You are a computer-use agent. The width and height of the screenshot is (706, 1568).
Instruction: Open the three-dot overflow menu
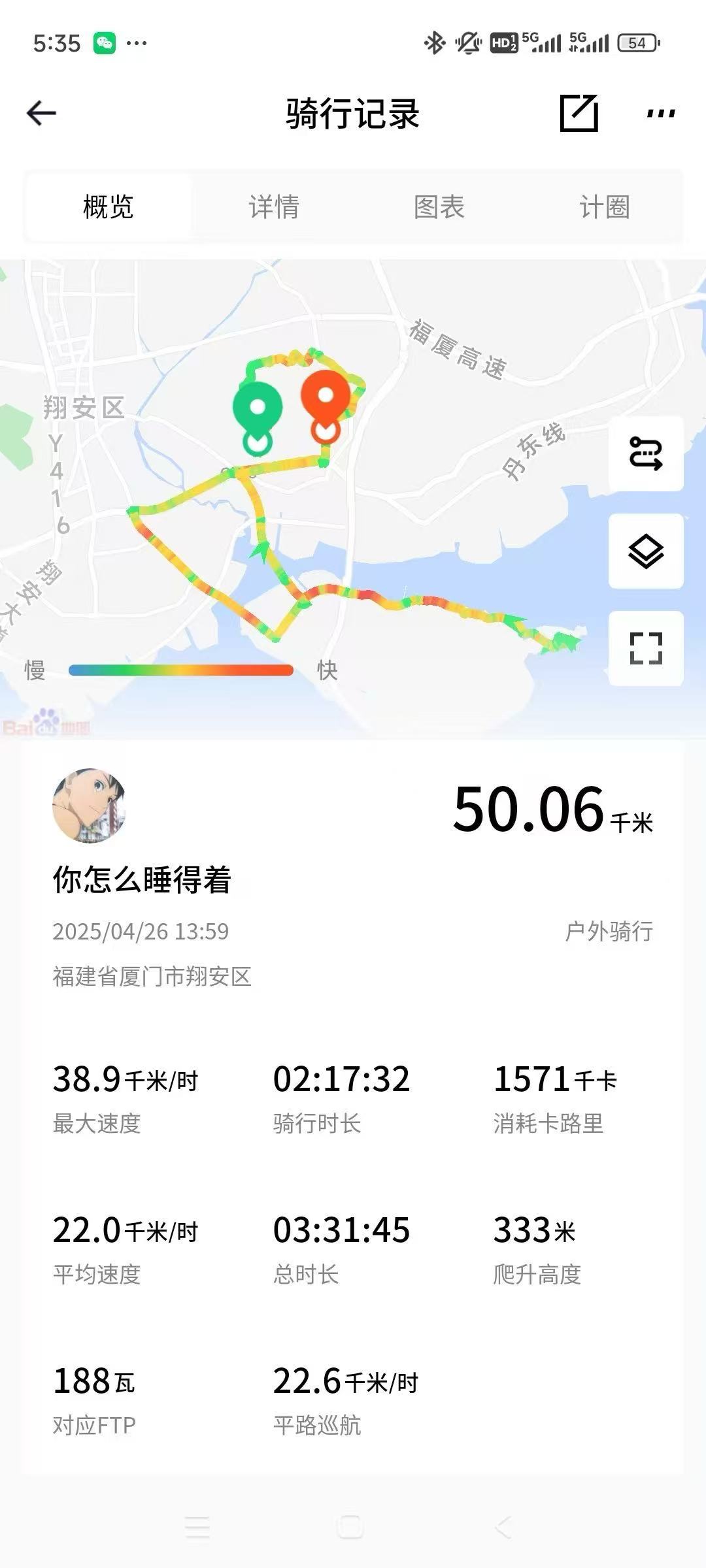point(660,113)
